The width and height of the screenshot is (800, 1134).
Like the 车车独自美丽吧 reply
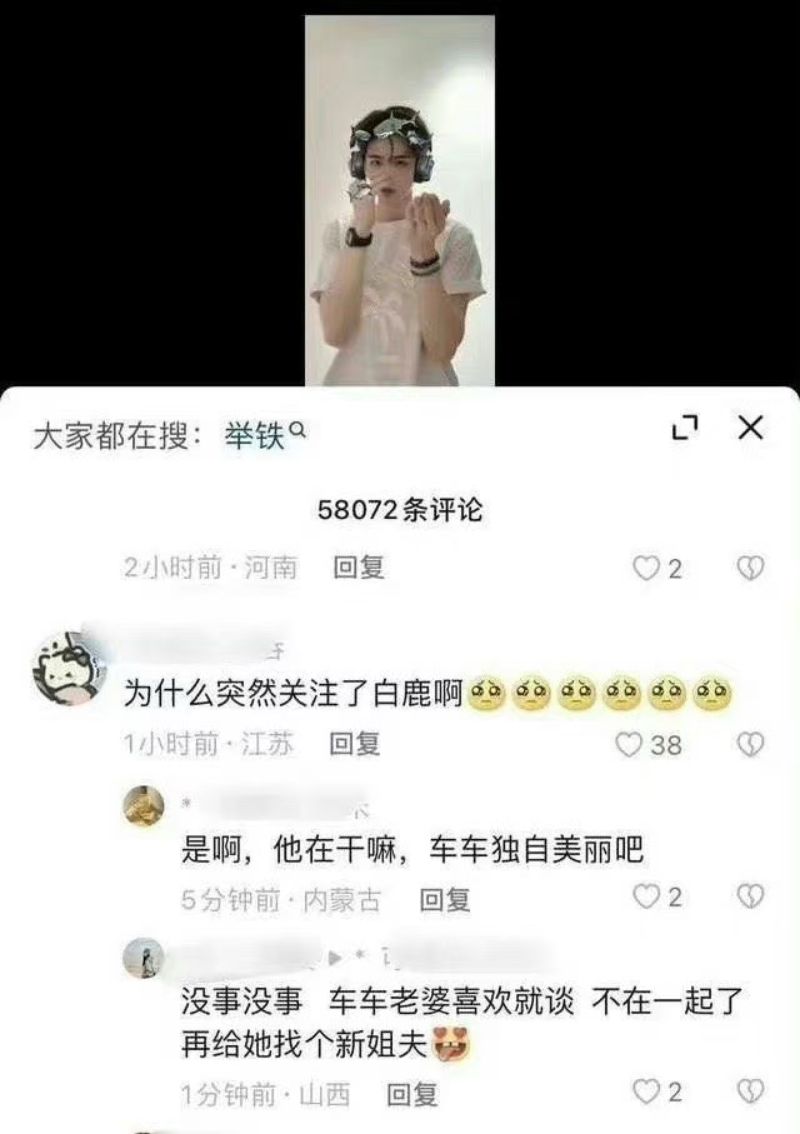coord(649,896)
